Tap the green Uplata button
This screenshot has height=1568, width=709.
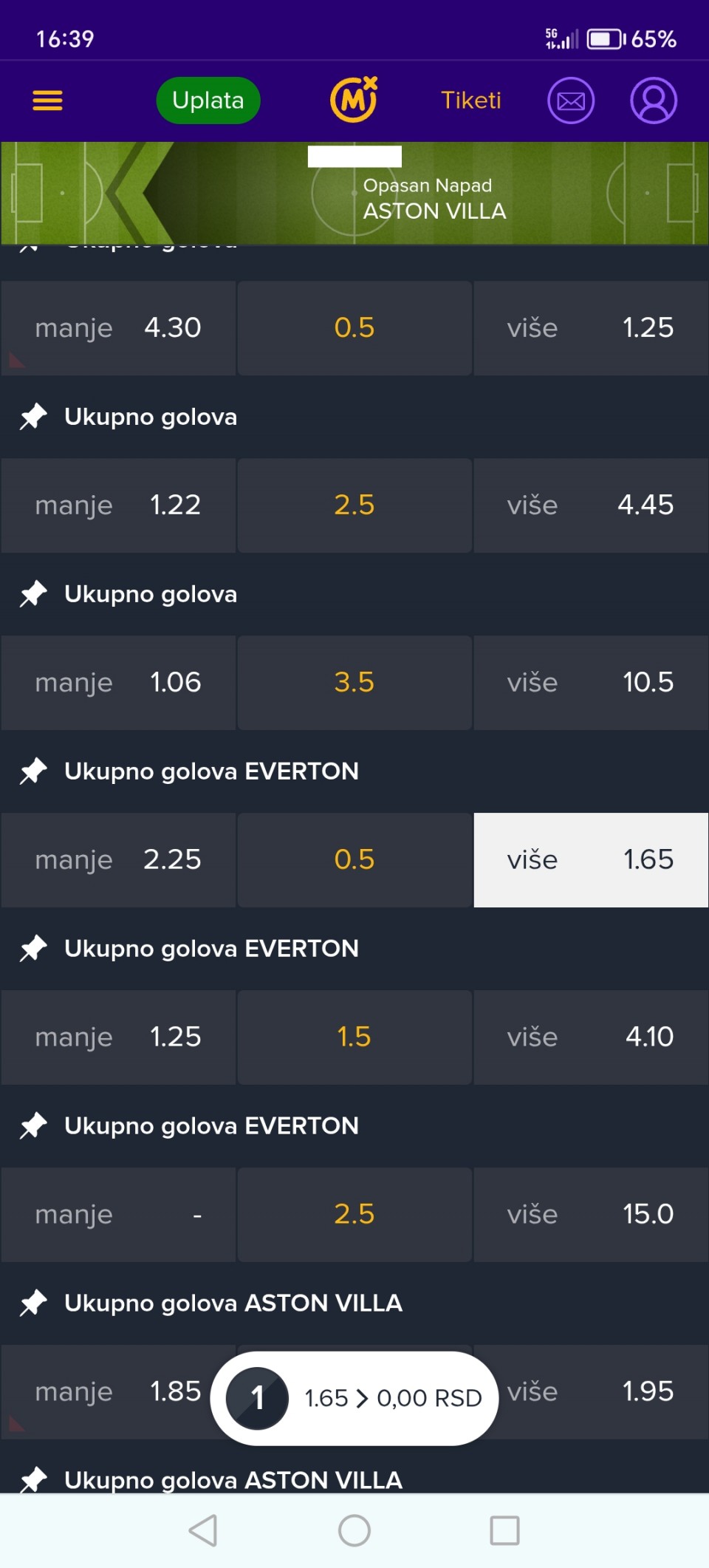[208, 100]
